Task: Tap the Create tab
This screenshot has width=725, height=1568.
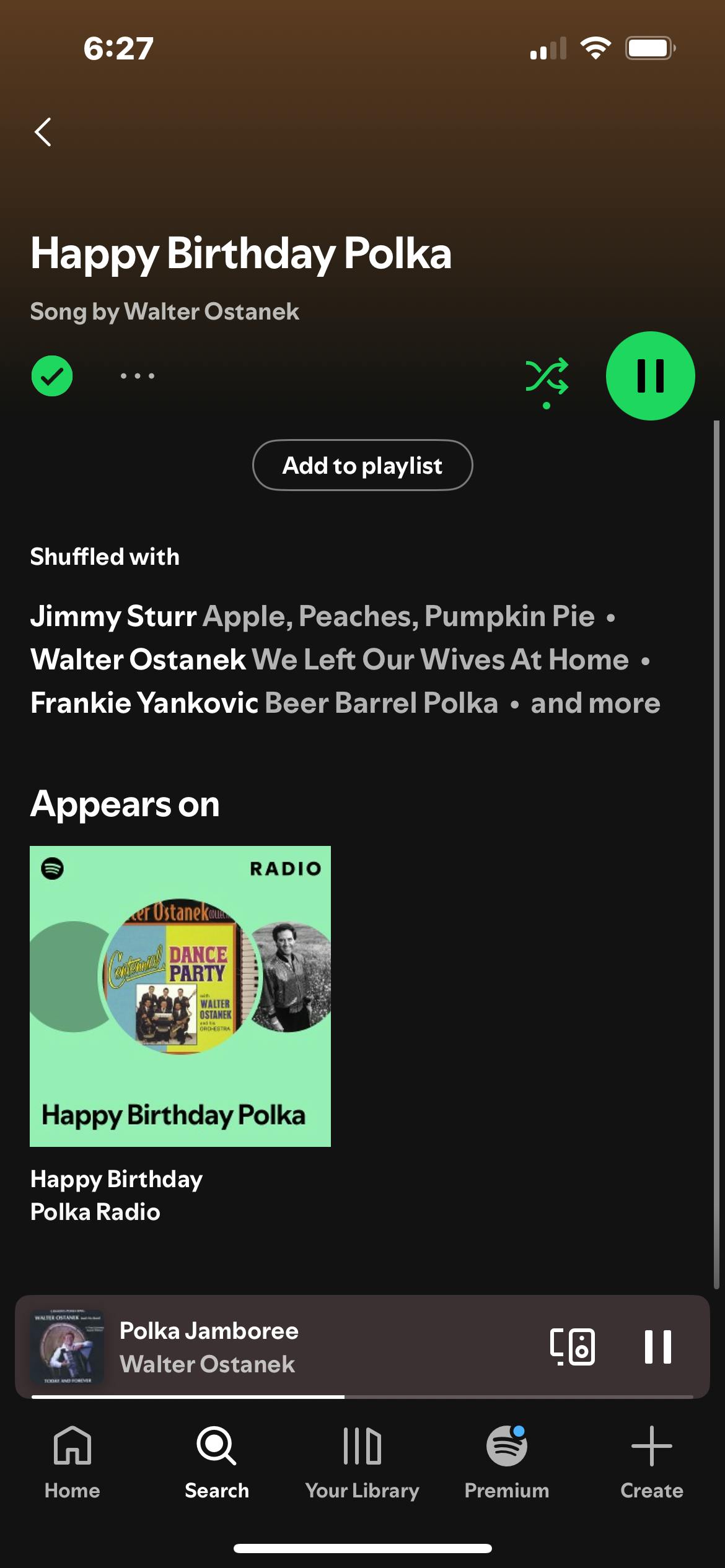Action: click(x=651, y=1462)
